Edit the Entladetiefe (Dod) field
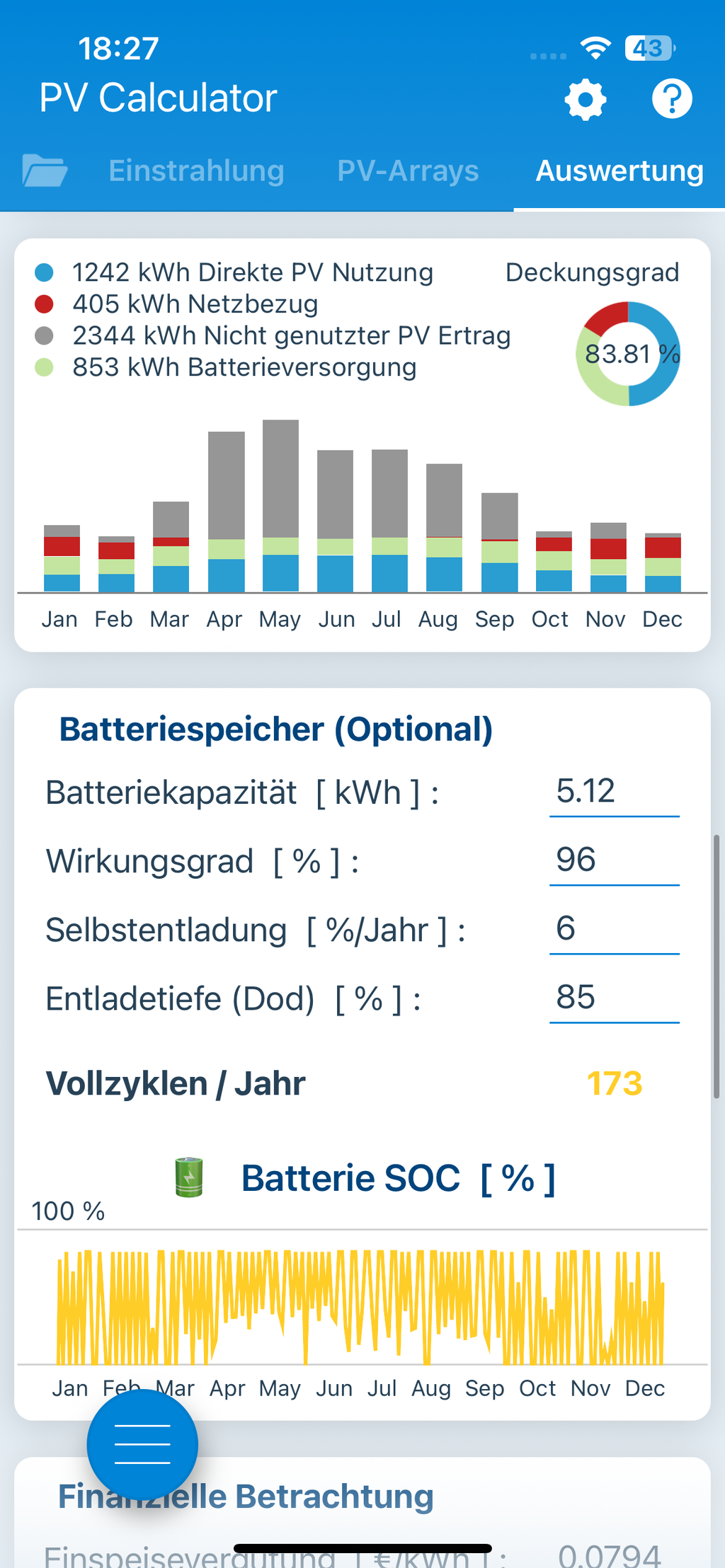 click(613, 998)
